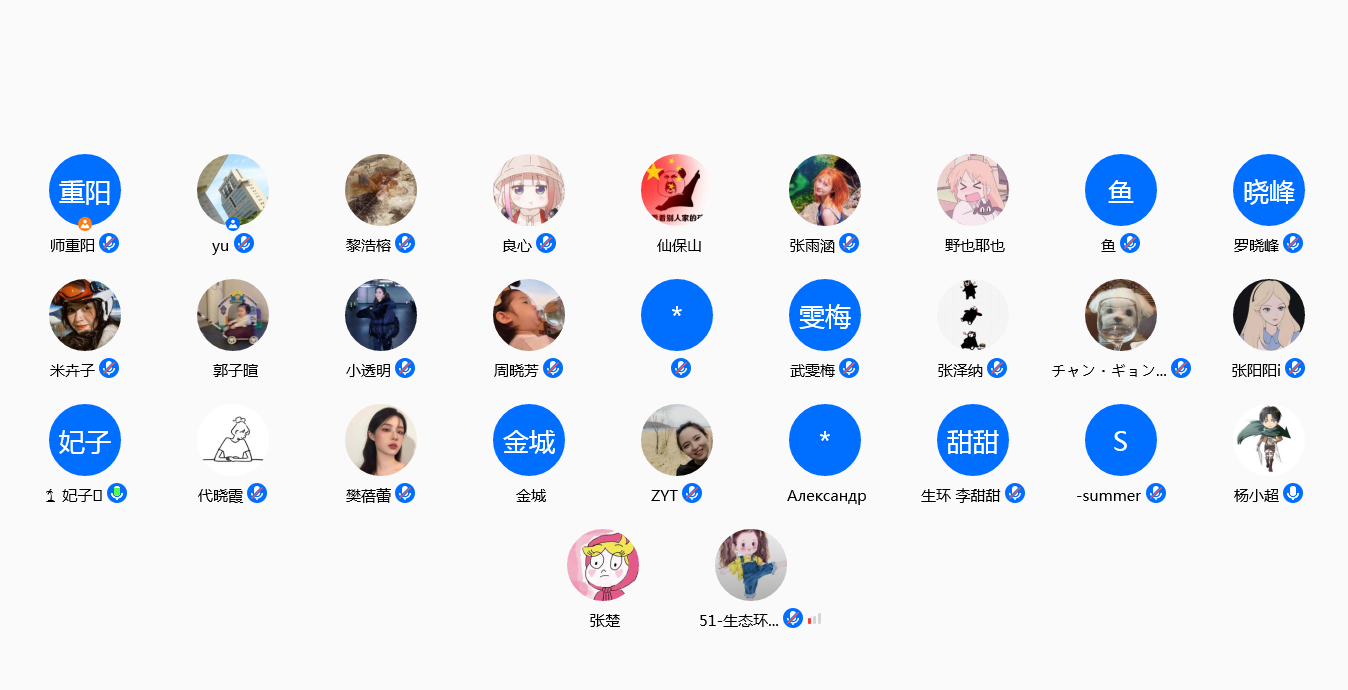The width and height of the screenshot is (1348, 690).
Task: Tap 张泽纳's avatar
Action: click(973, 315)
